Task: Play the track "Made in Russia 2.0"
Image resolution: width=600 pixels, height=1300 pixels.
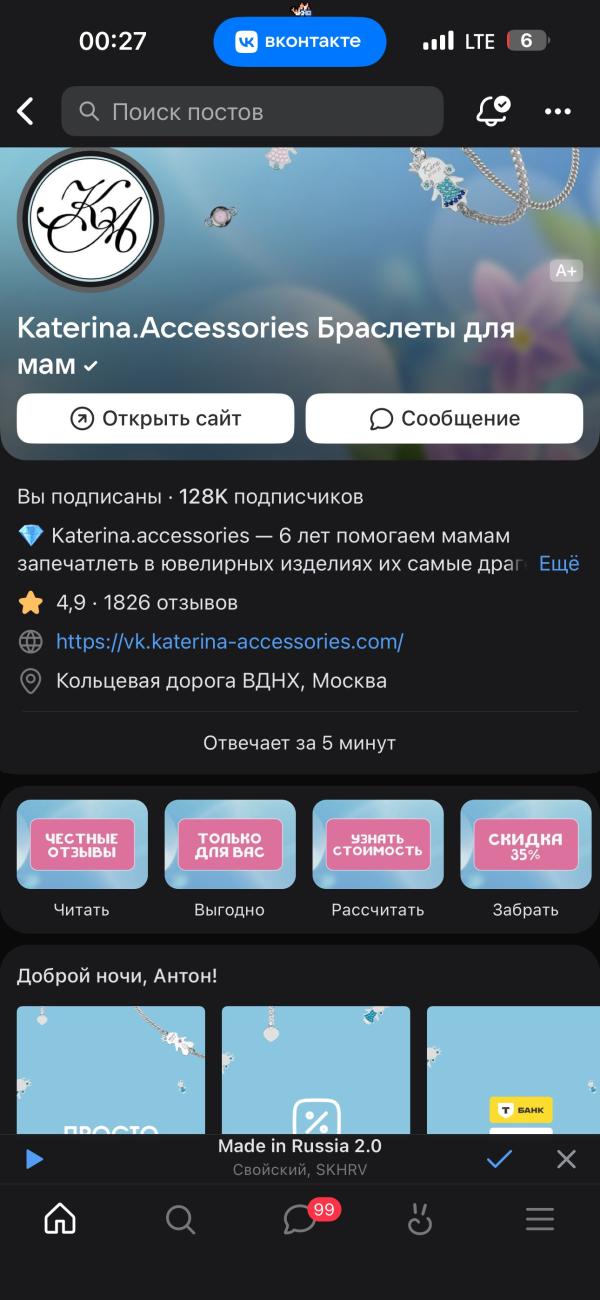Action: tap(35, 1159)
